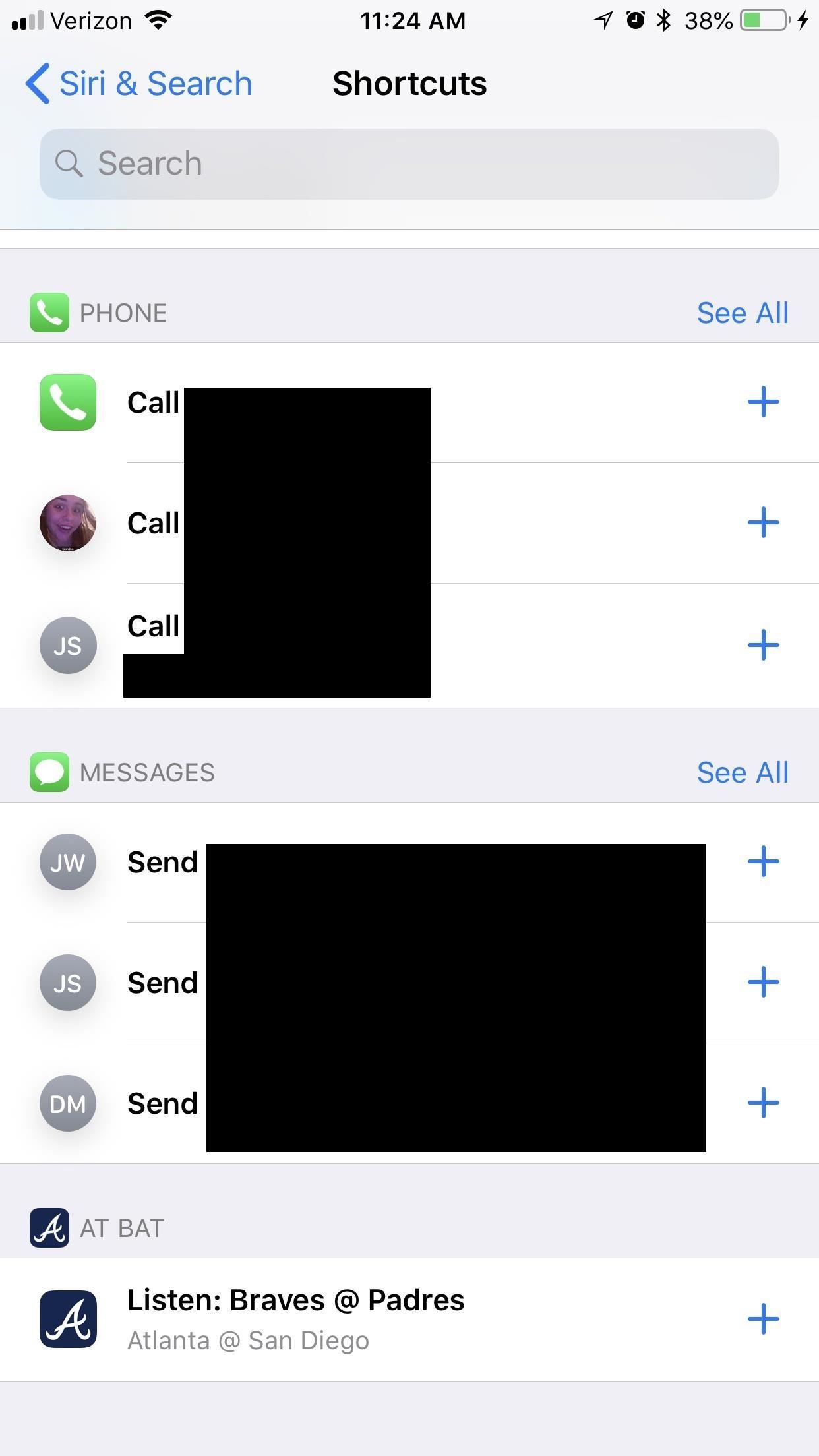Tap the Phone app icon in the PHONE header
The width and height of the screenshot is (819, 1456).
[x=49, y=313]
